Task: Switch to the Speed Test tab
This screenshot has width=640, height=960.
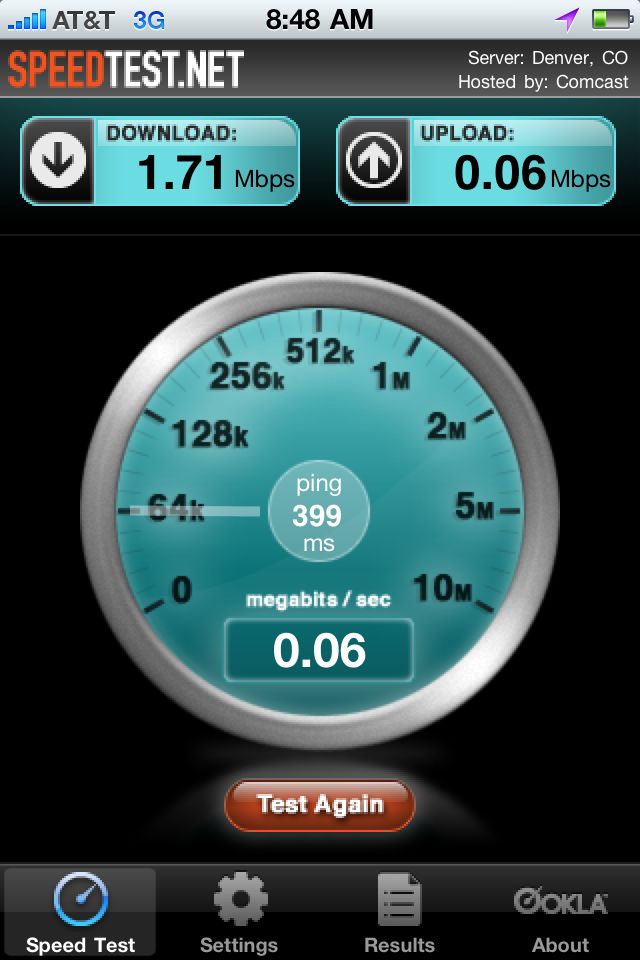Action: coord(80,912)
